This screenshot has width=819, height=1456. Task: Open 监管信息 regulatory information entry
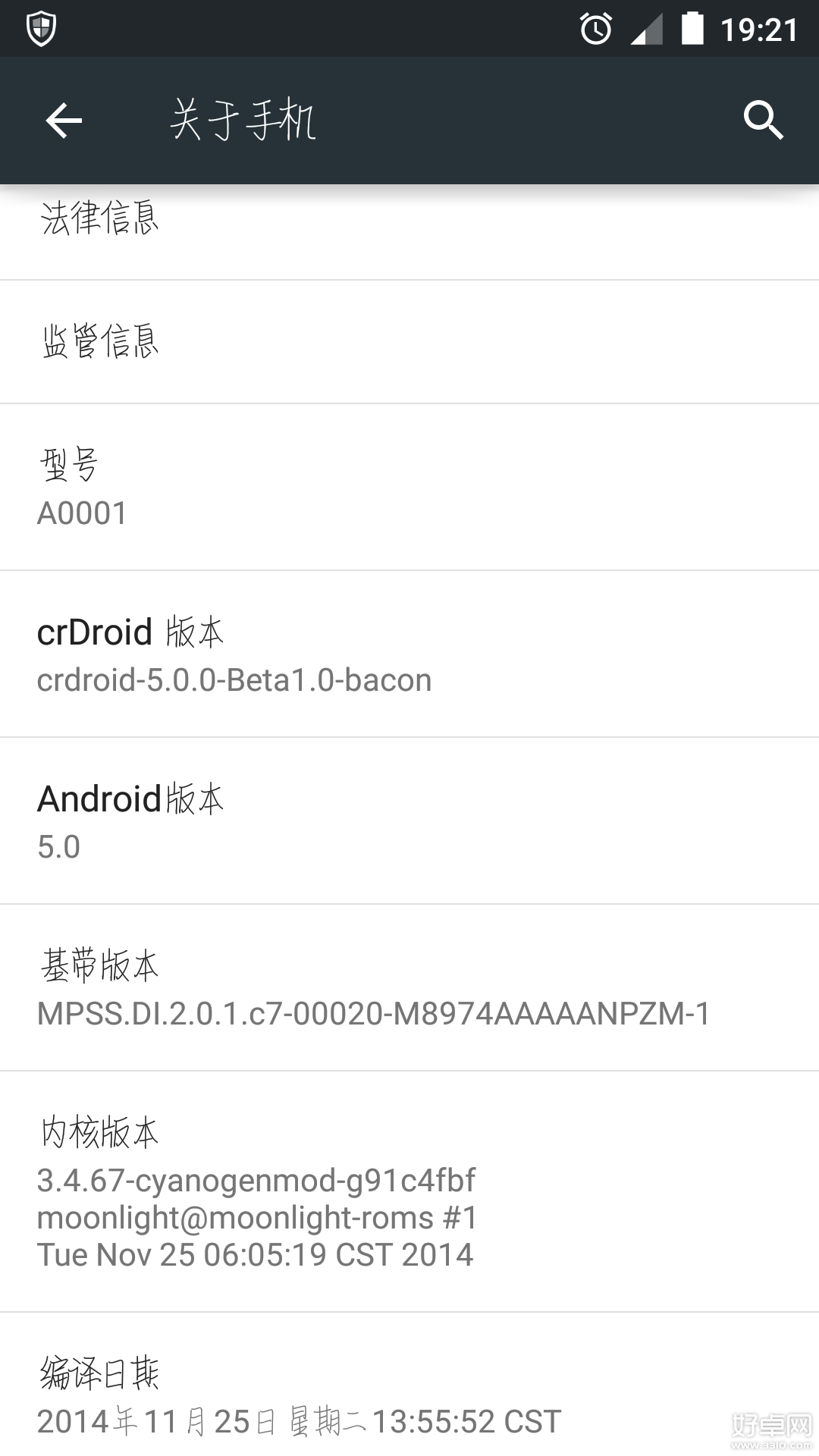coord(409,341)
